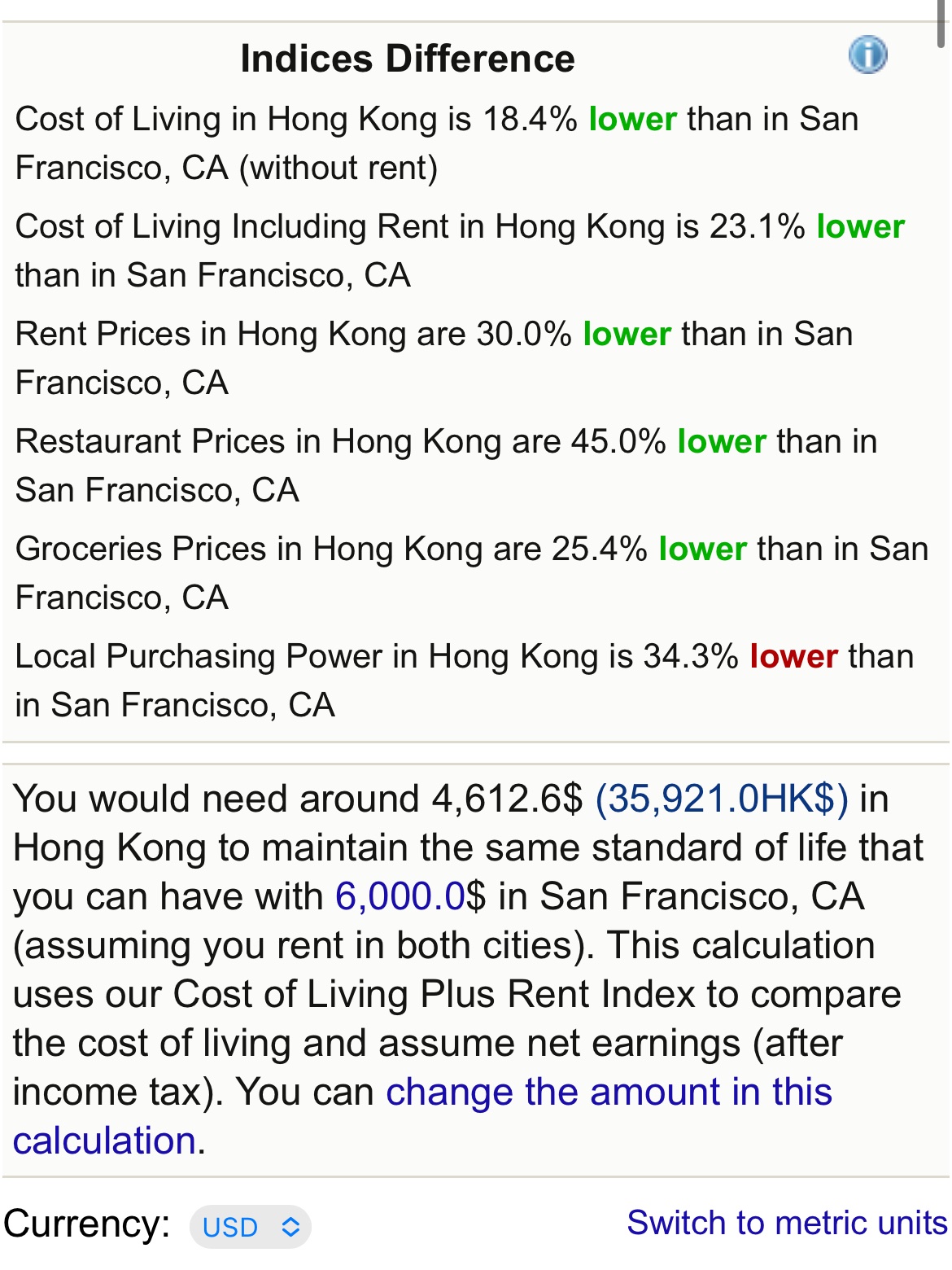Open the Indices Difference info icon
The height and width of the screenshot is (1270, 952).
867,55
